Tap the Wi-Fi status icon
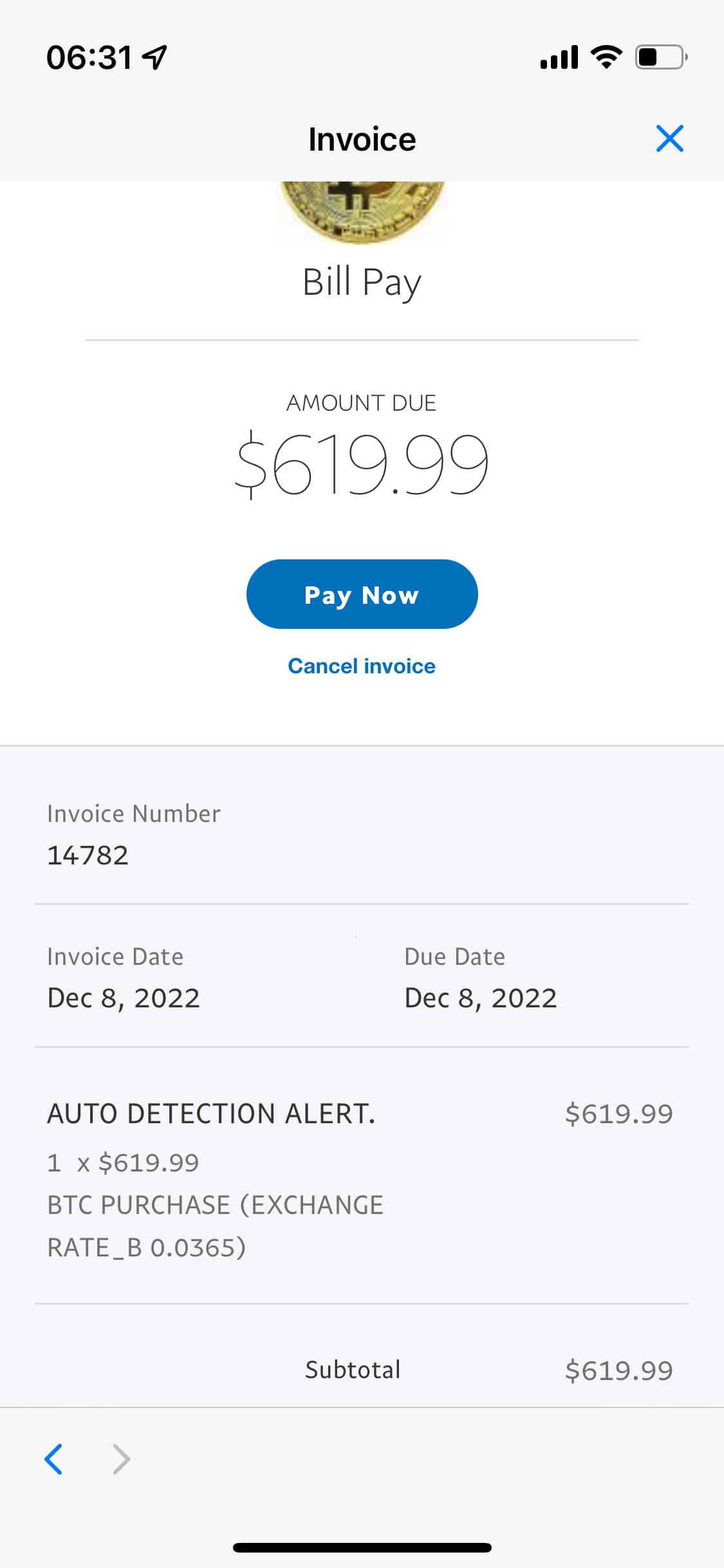Image resolution: width=724 pixels, height=1568 pixels. [x=605, y=57]
